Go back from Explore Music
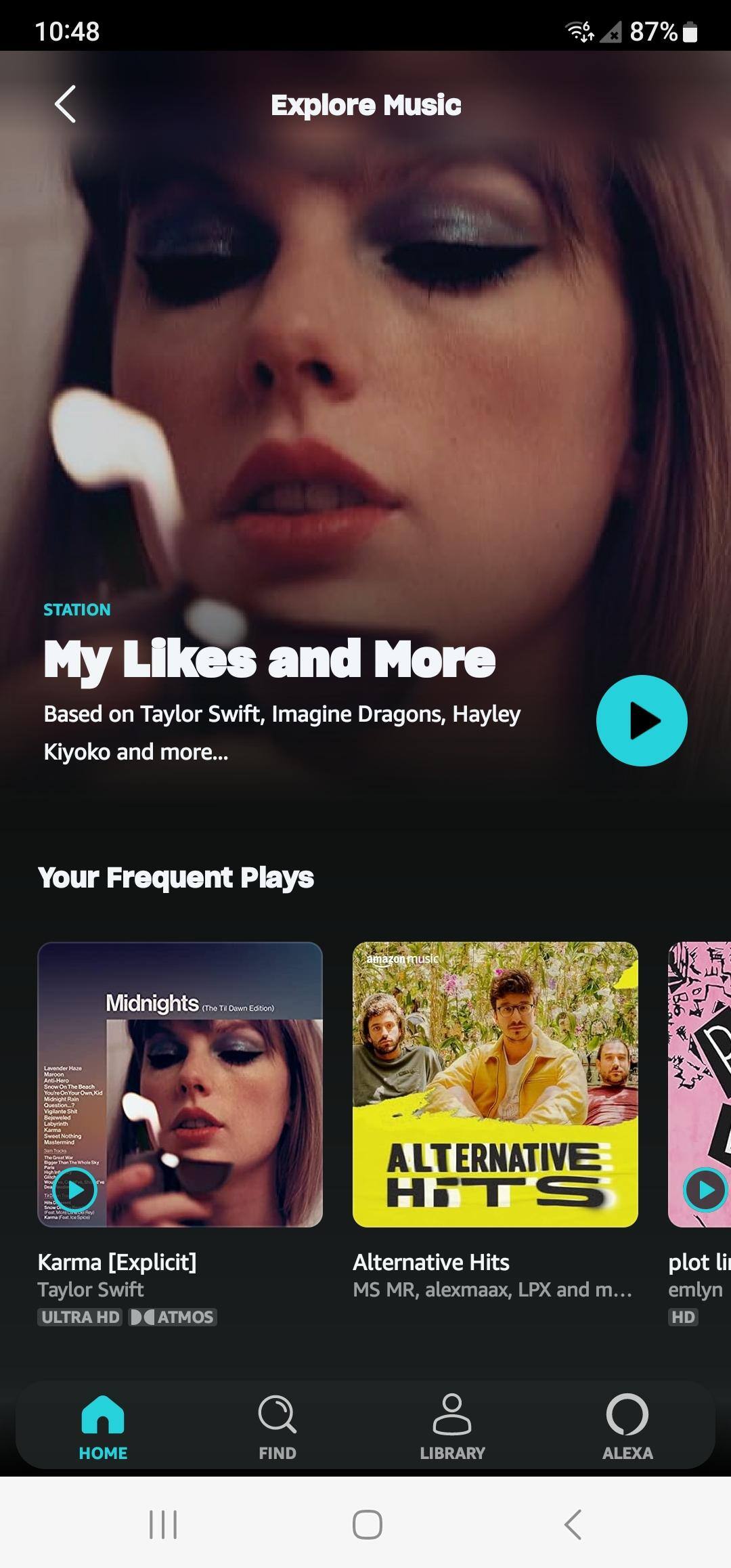 click(x=65, y=104)
